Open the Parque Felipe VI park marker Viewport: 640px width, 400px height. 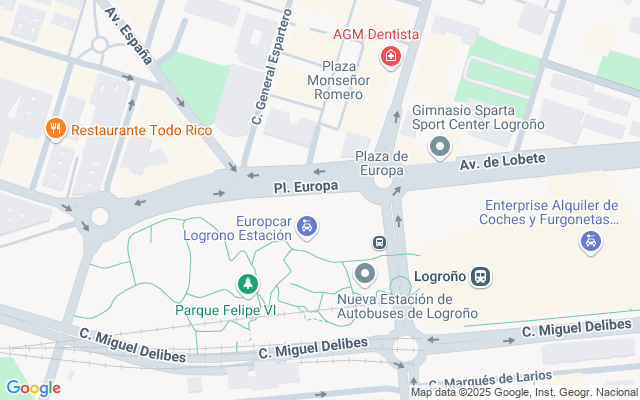pos(246,285)
